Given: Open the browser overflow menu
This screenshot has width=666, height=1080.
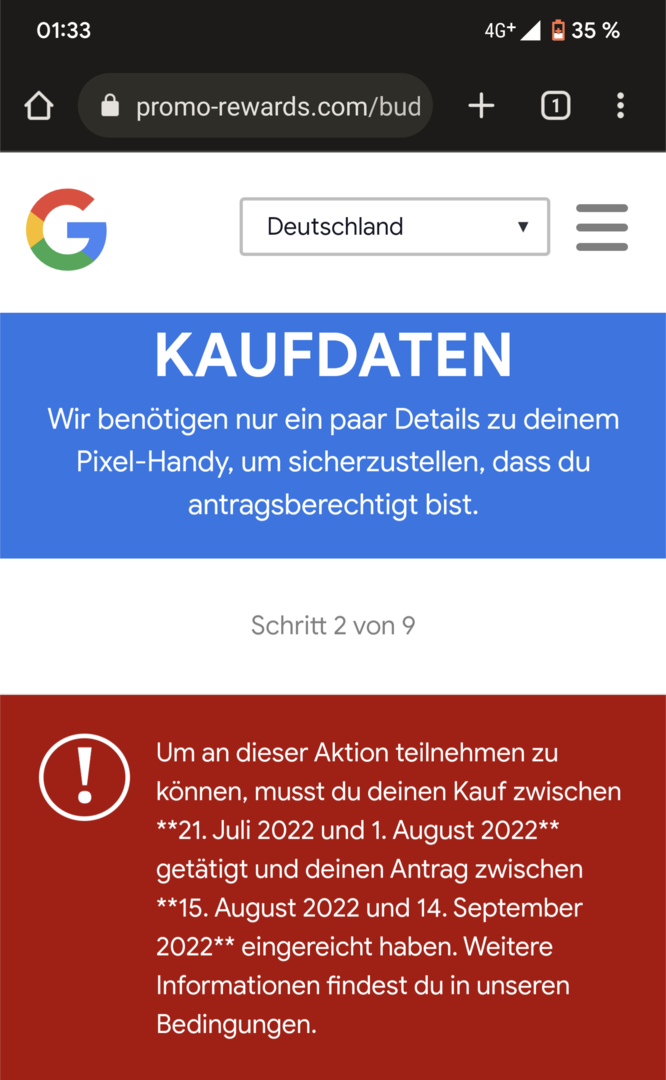Looking at the screenshot, I should pyautogui.click(x=620, y=105).
